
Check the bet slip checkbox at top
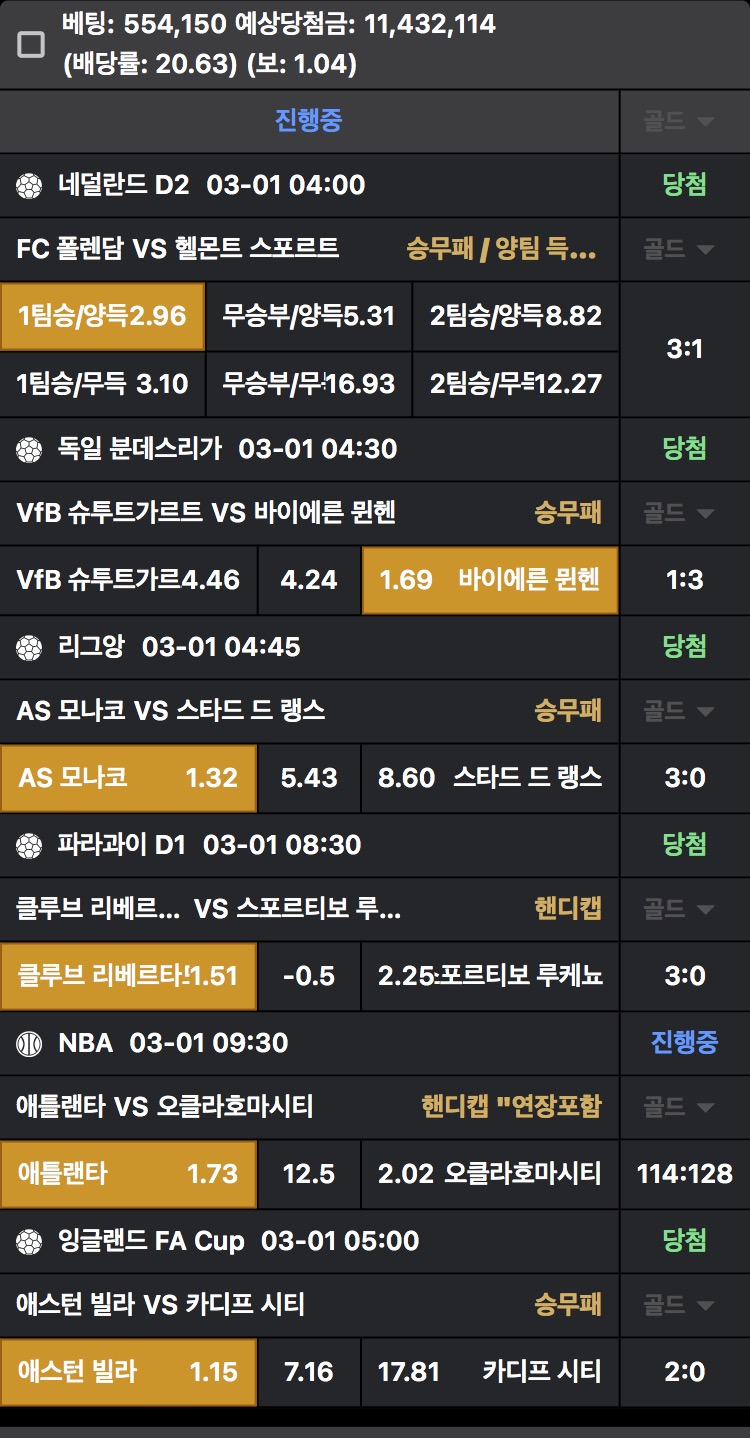click(32, 44)
